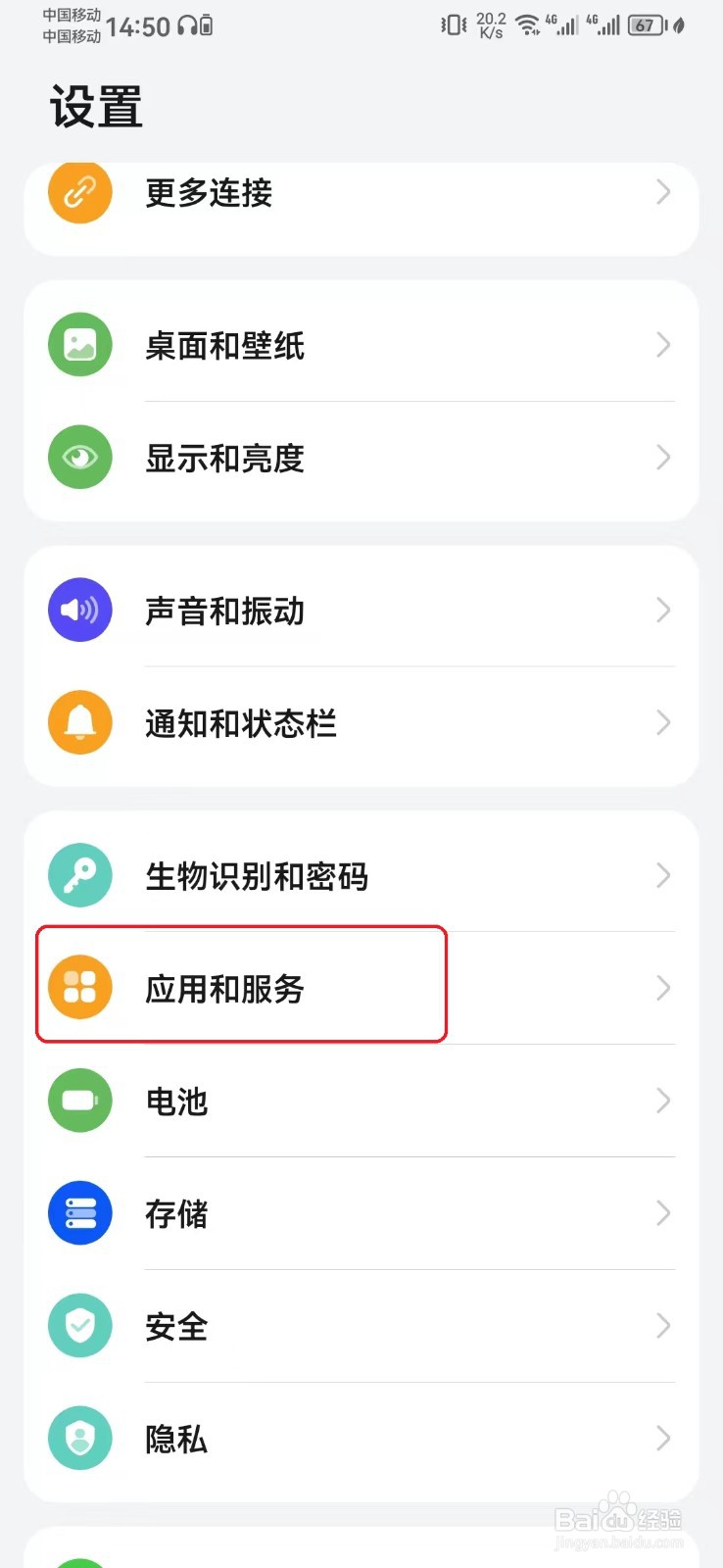
Task: Select the bell icon beside 通知和状态栏
Action: (79, 722)
